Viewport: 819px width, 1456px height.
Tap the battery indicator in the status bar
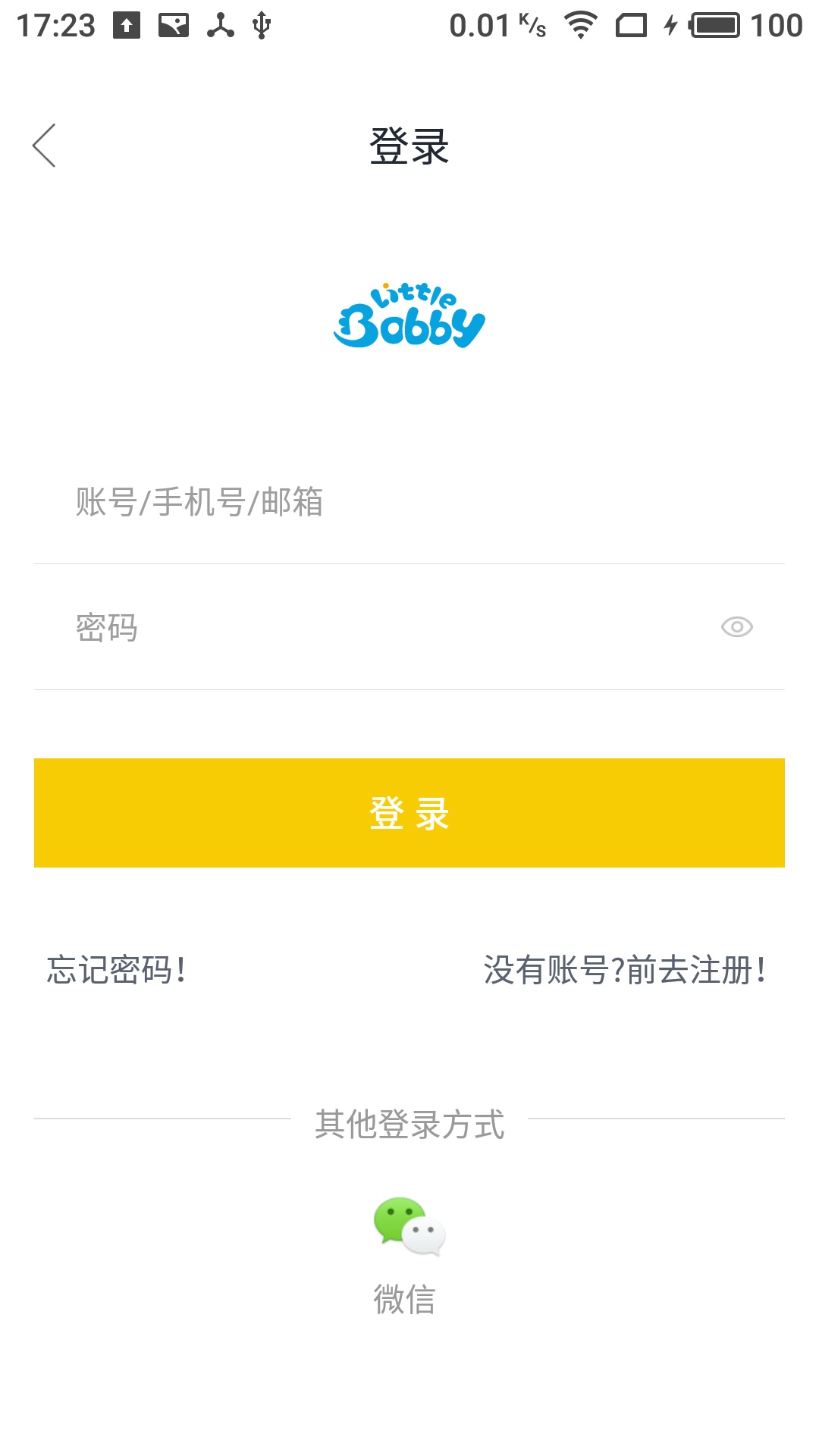[x=717, y=25]
